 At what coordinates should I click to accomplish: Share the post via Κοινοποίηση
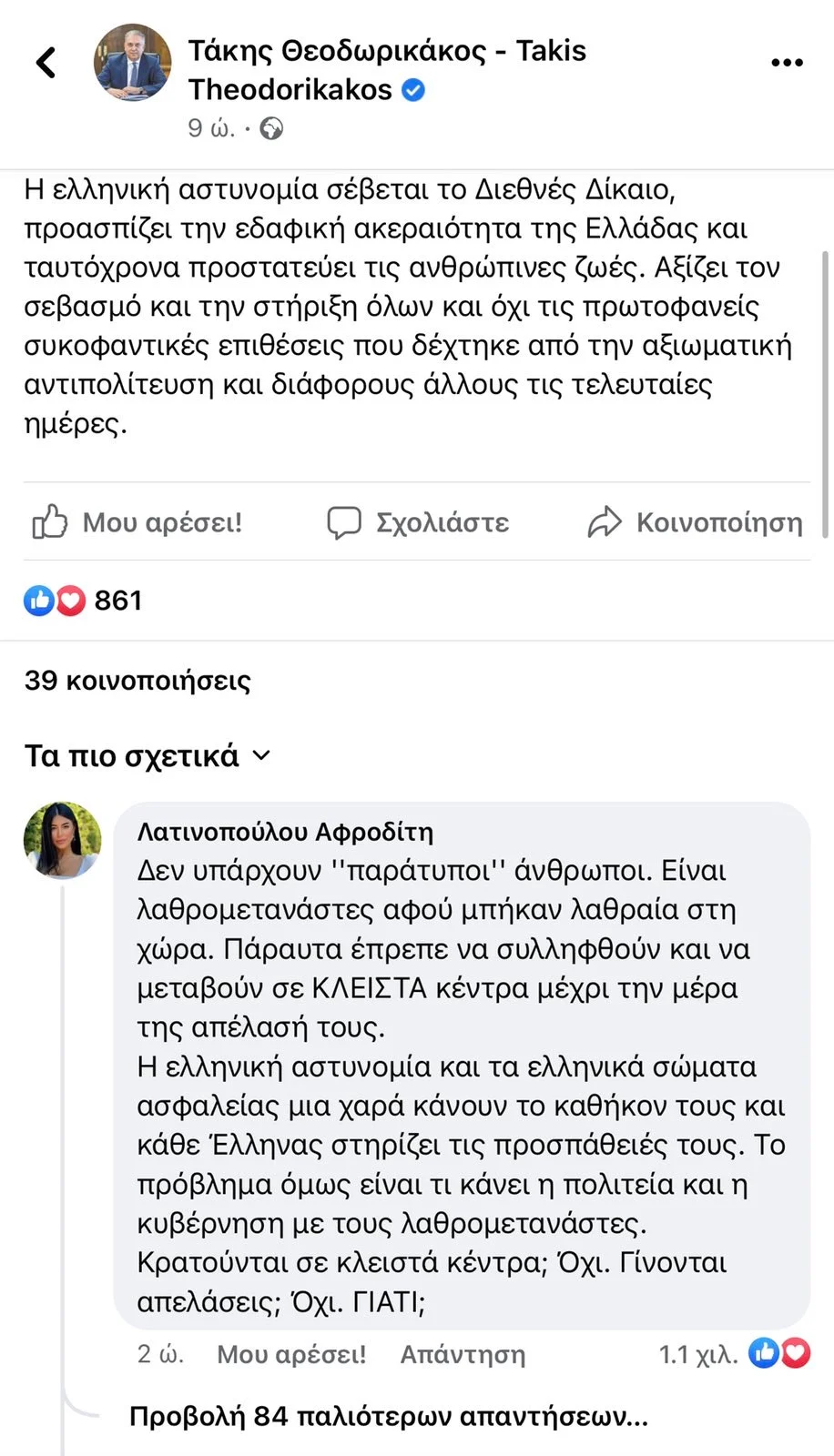click(696, 522)
